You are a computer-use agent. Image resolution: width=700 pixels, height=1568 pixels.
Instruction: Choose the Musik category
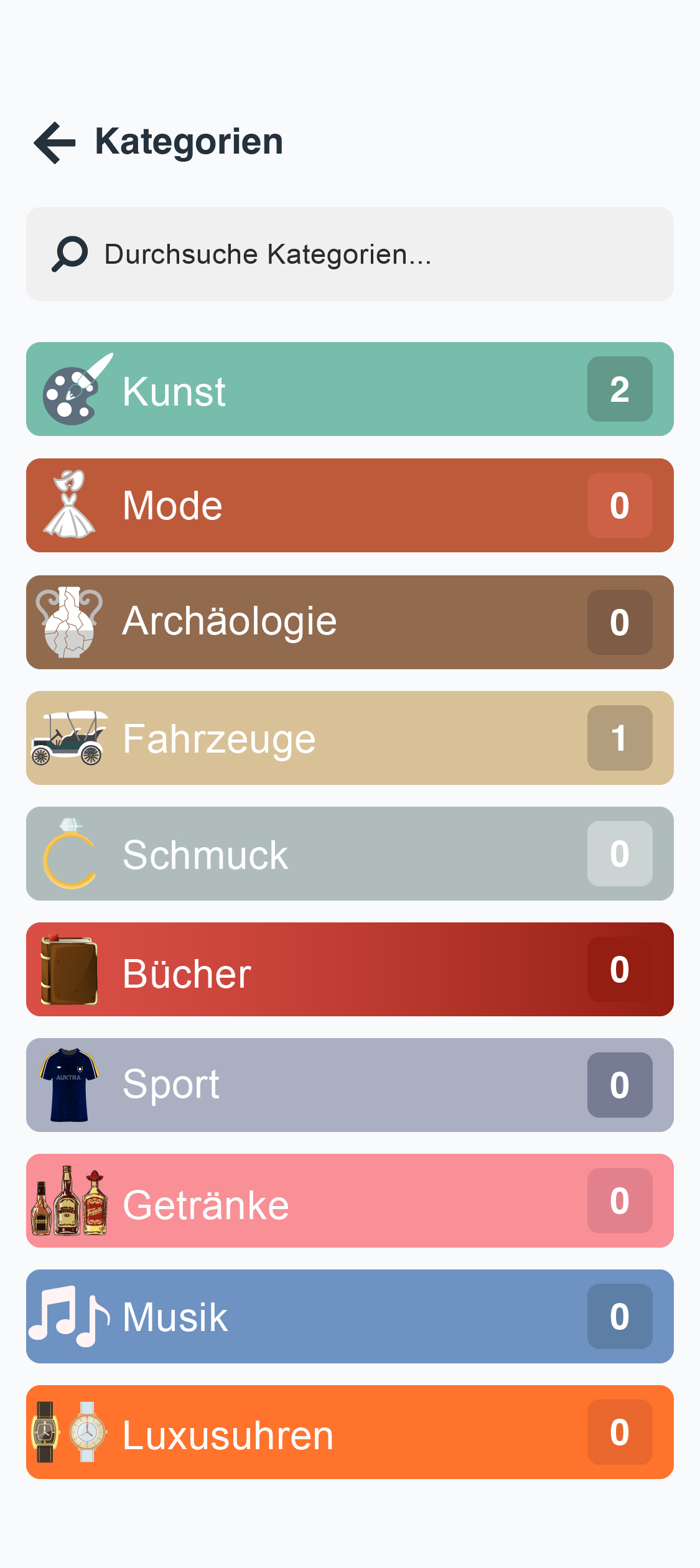click(350, 1317)
